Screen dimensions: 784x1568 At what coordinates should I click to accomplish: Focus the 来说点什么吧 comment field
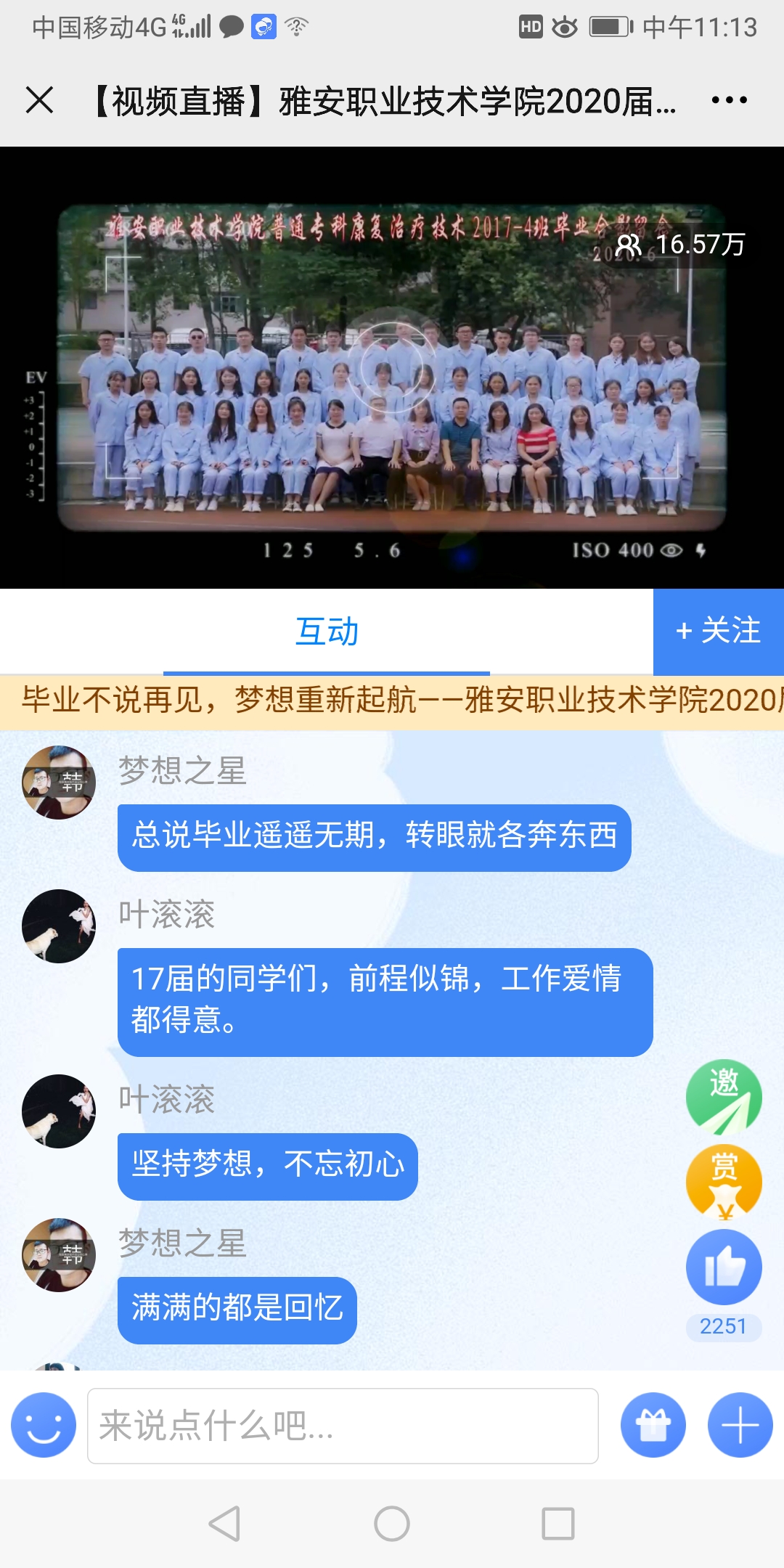(343, 1426)
